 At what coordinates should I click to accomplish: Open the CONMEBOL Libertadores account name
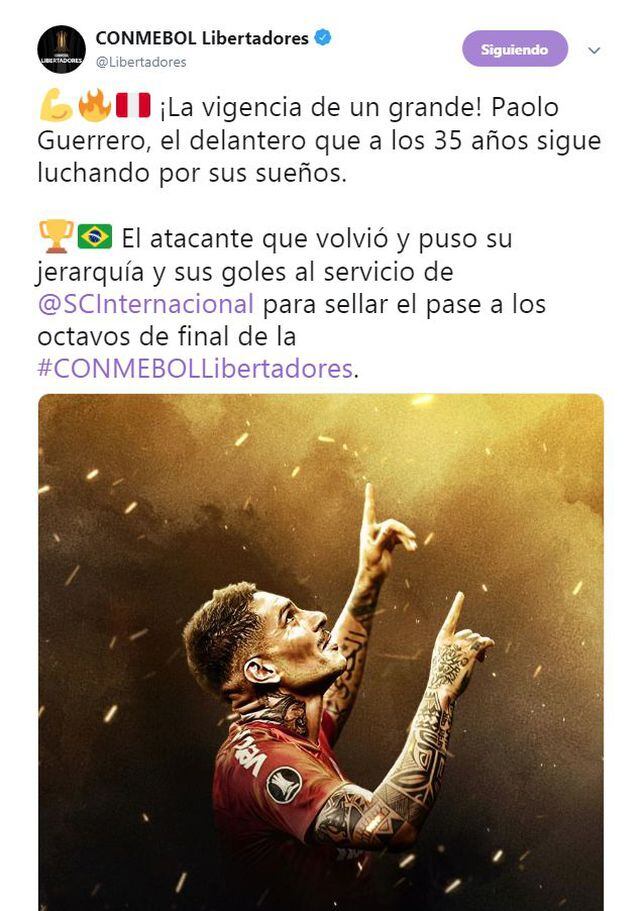202,38
